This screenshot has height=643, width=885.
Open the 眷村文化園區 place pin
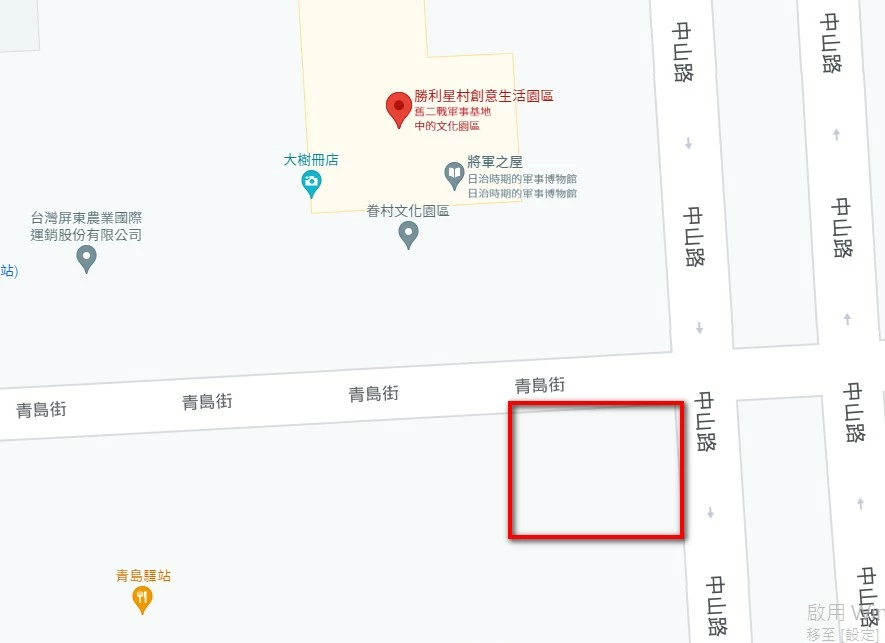[408, 234]
